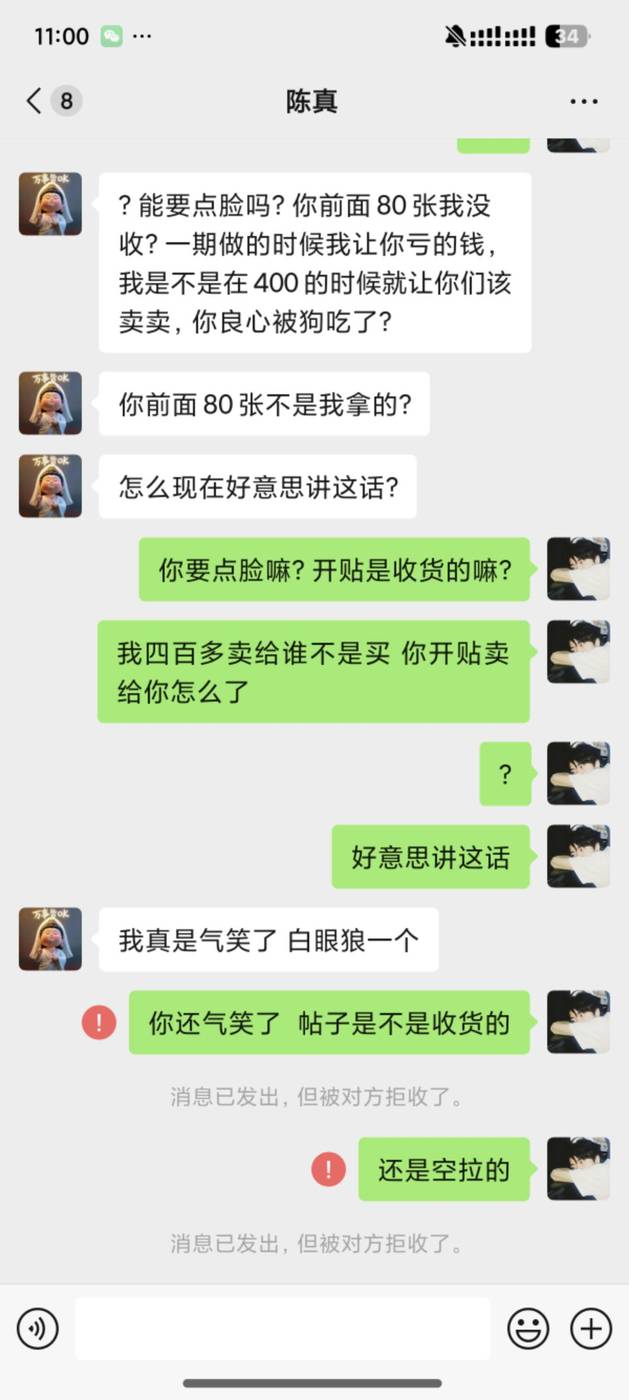The image size is (629, 1400).
Task: Open my avatar beside 好意思讲这话 message
Action: [578, 856]
